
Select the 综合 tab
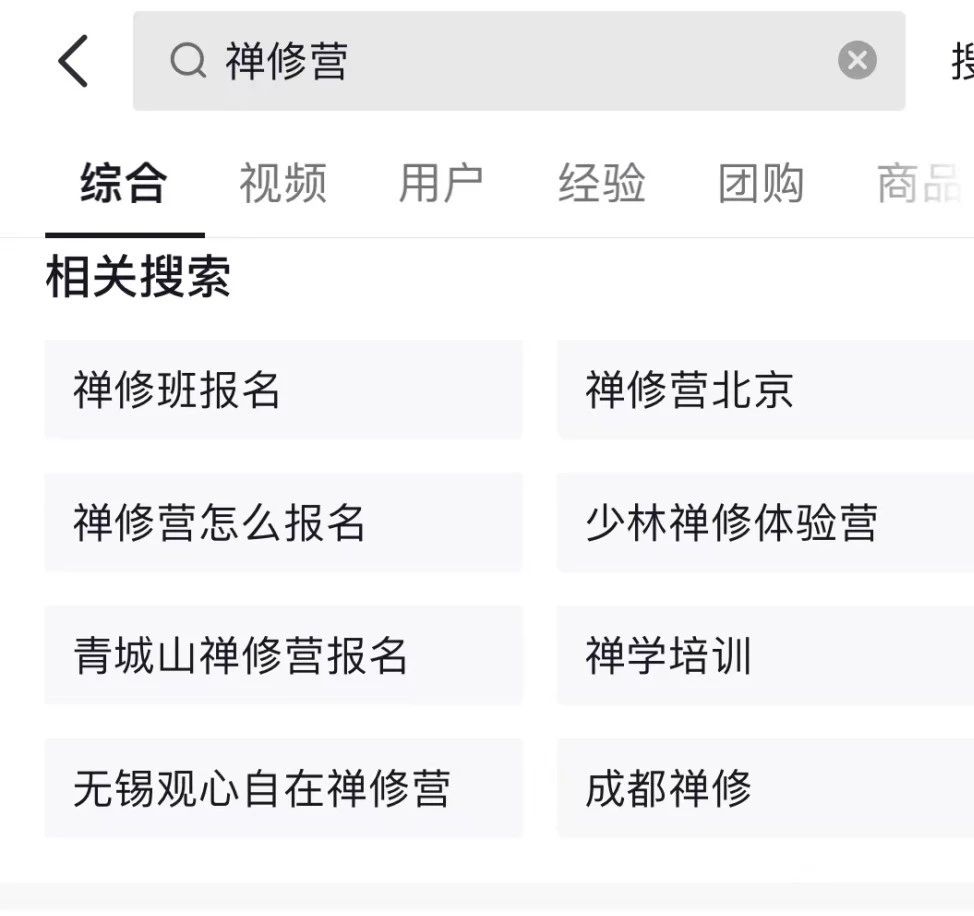coord(124,184)
